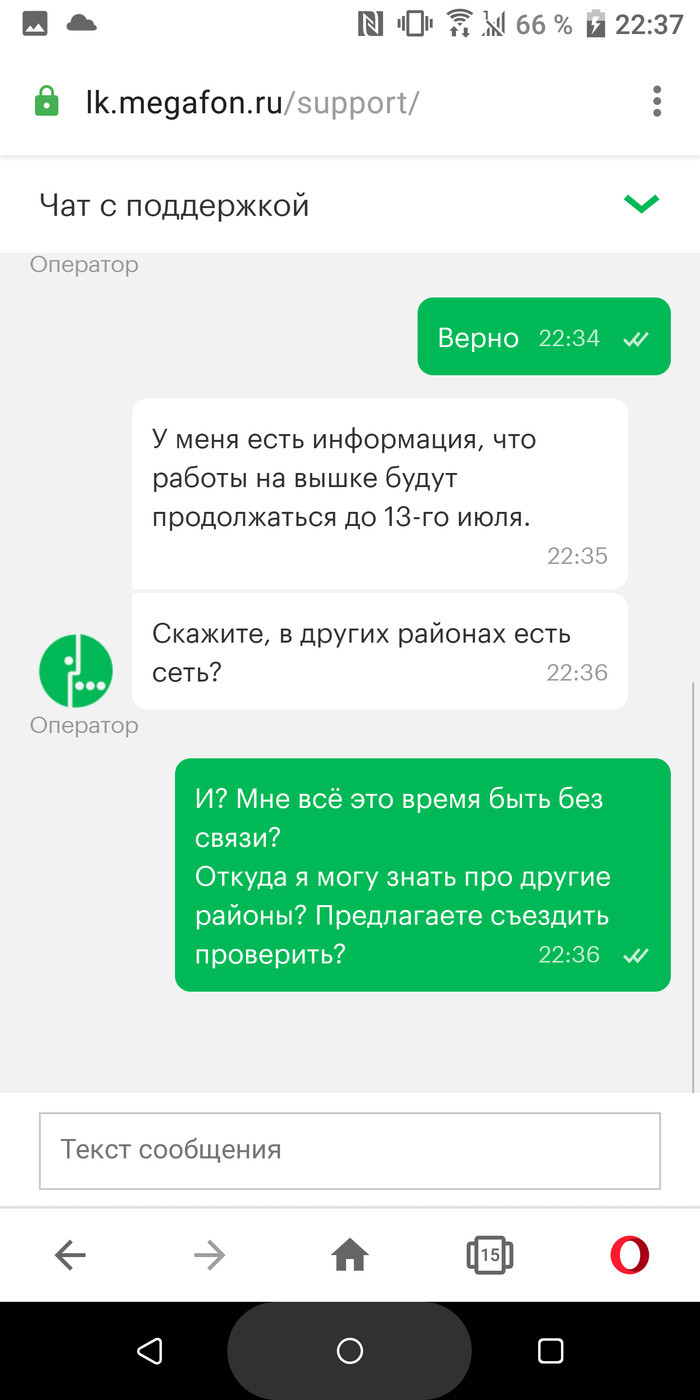Tap the system recent apps button
700x1400 pixels.
(x=550, y=1351)
